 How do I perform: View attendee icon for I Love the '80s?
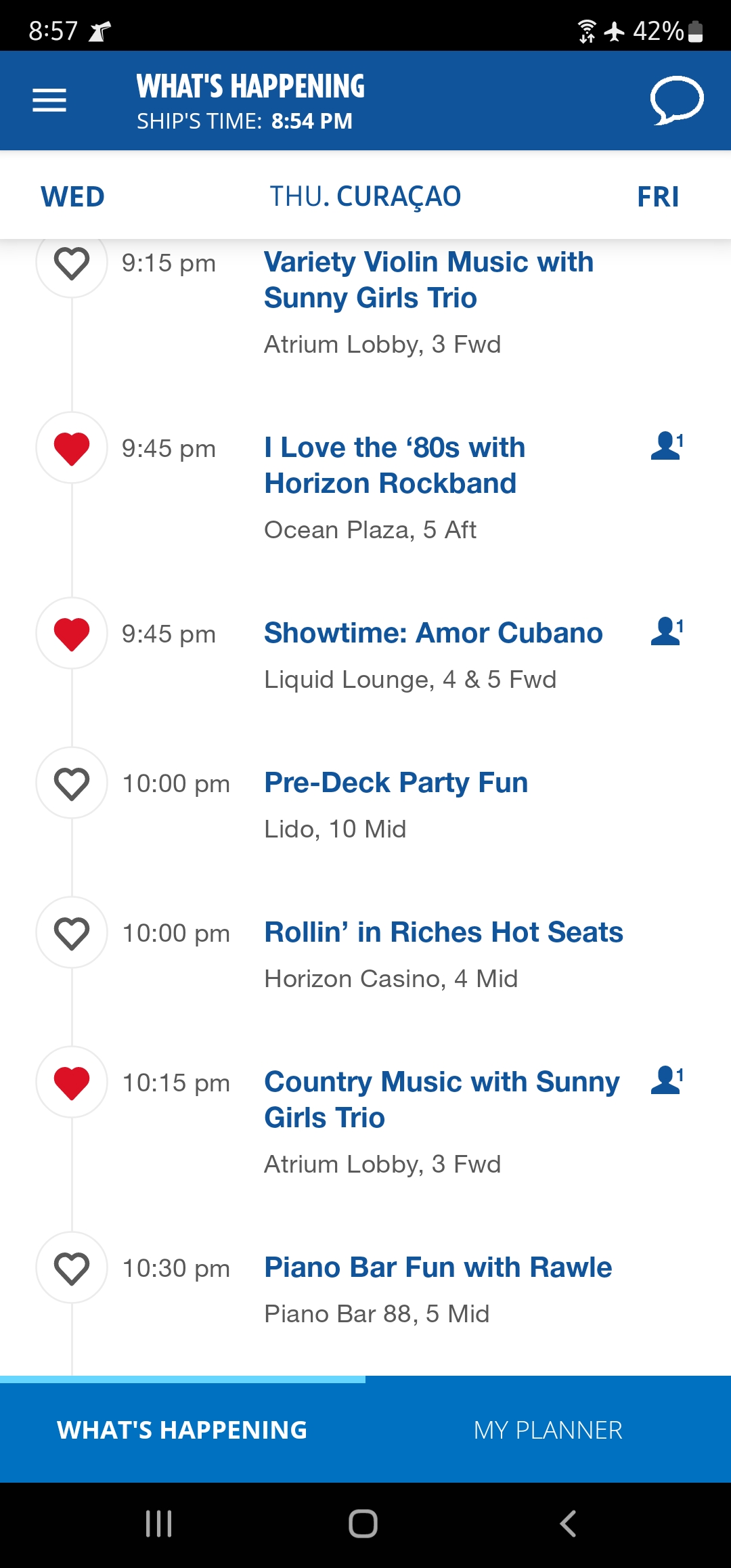pyautogui.click(x=667, y=445)
